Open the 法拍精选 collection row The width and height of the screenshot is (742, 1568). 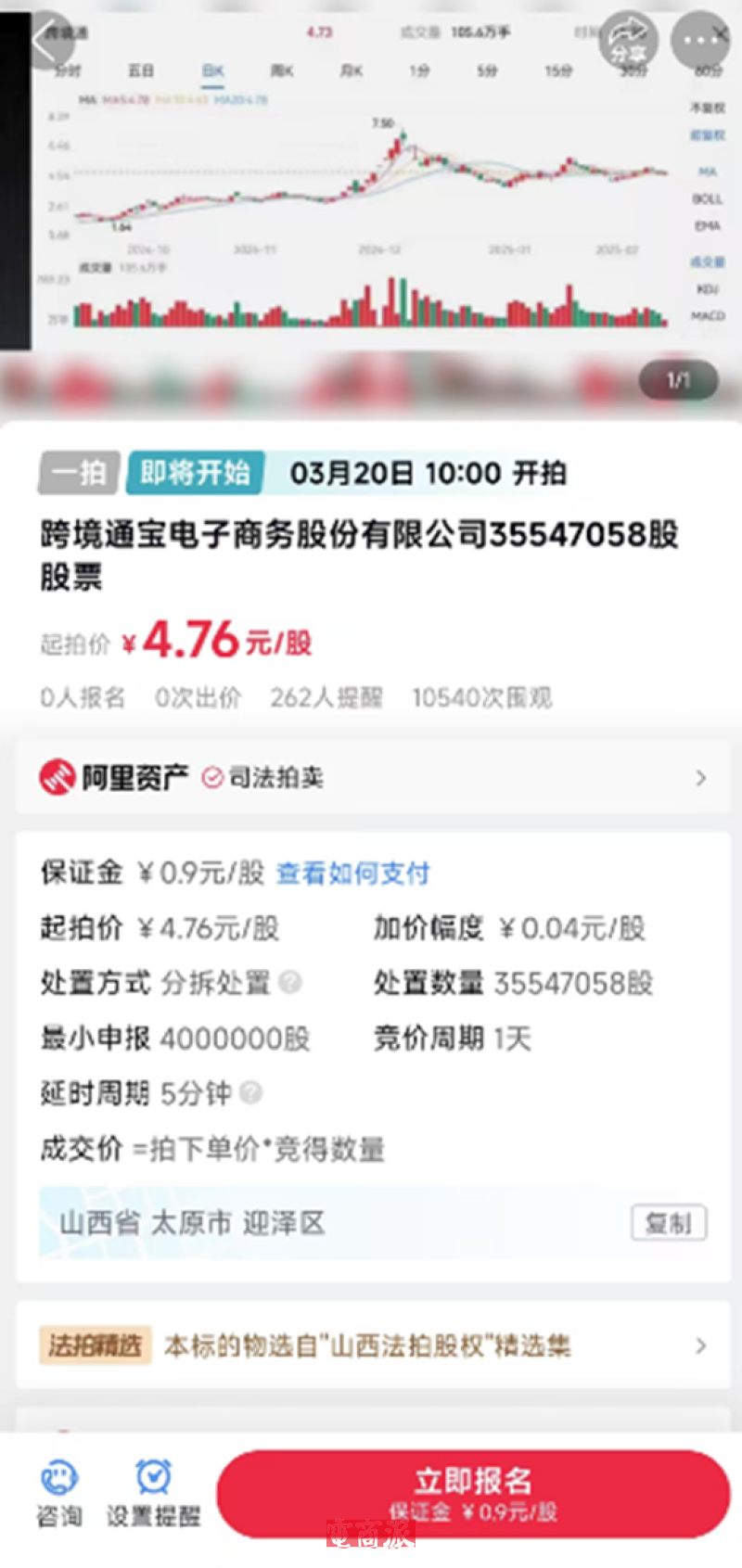click(x=371, y=1345)
